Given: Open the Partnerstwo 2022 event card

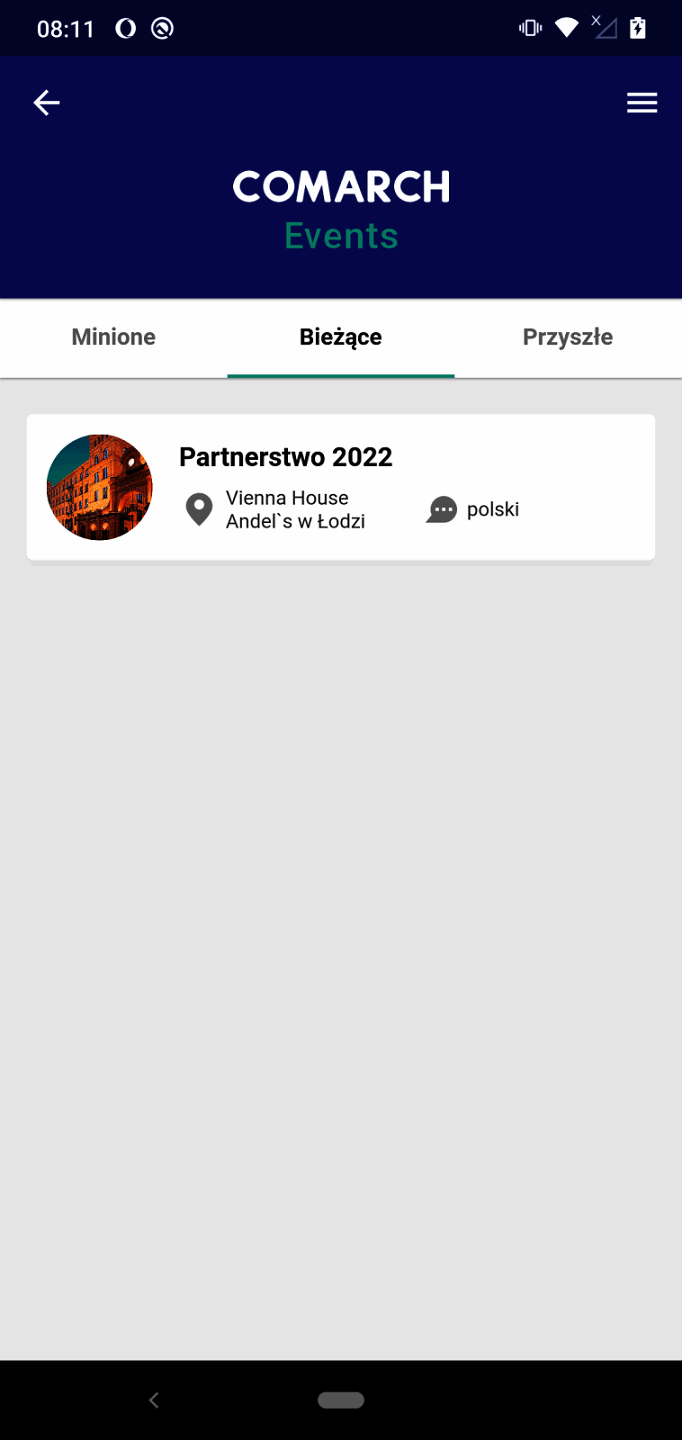Looking at the screenshot, I should [x=341, y=487].
